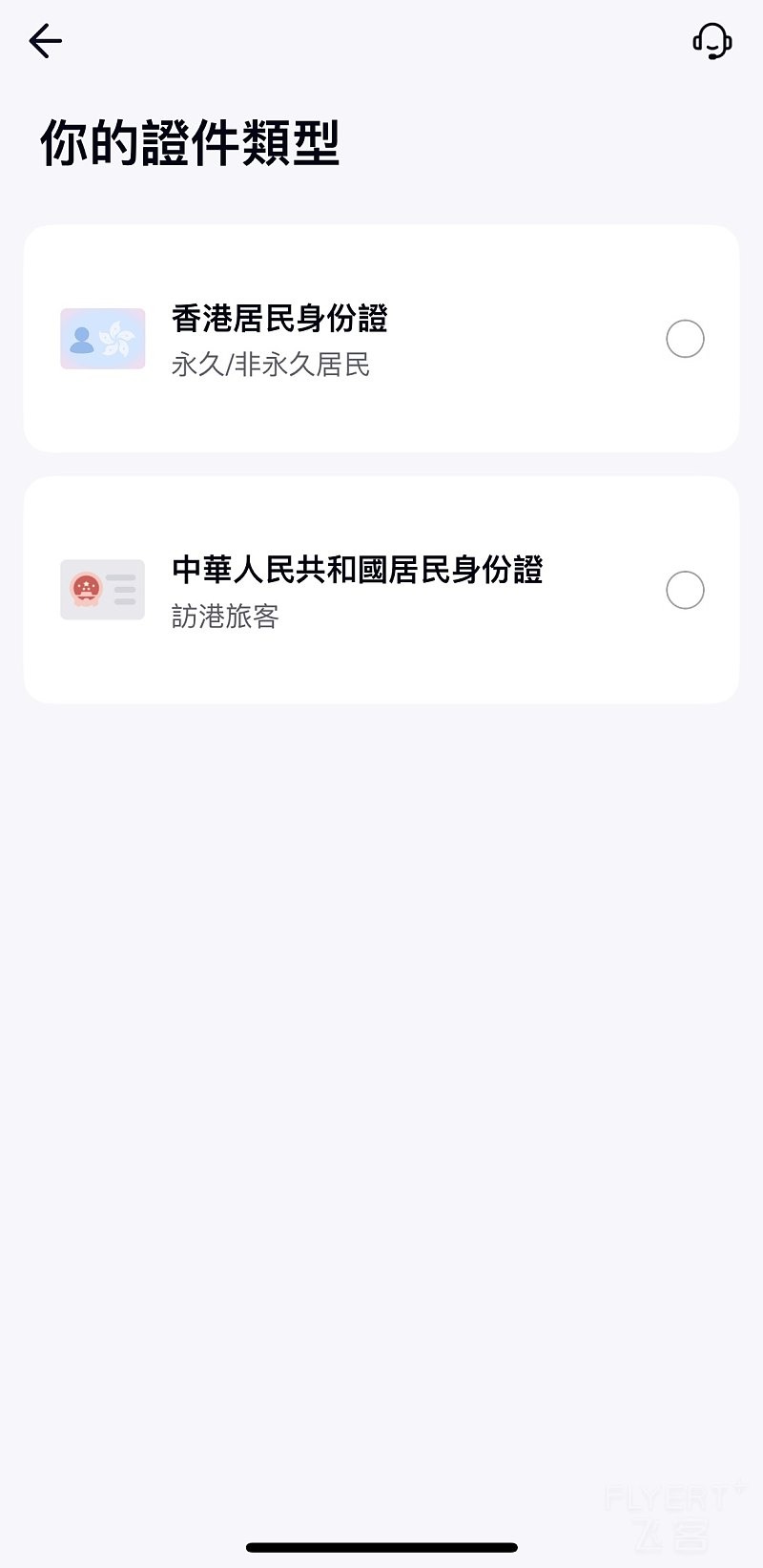763x1568 pixels.
Task: Select 香港居民身份證 as document type
Action: [684, 339]
